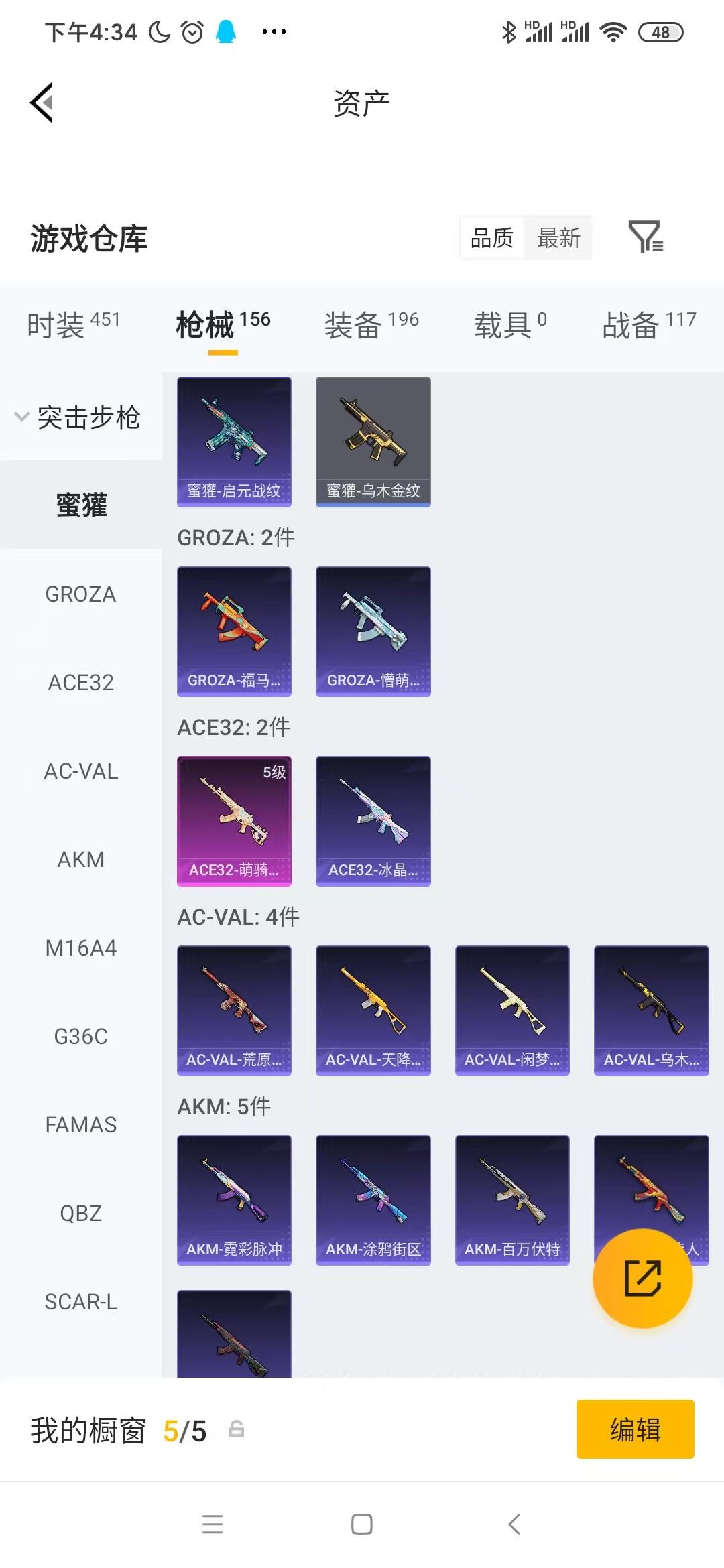Open the 5级 ACE32-萌骑 skin
Screen dimensions: 724x1568
pos(234,821)
